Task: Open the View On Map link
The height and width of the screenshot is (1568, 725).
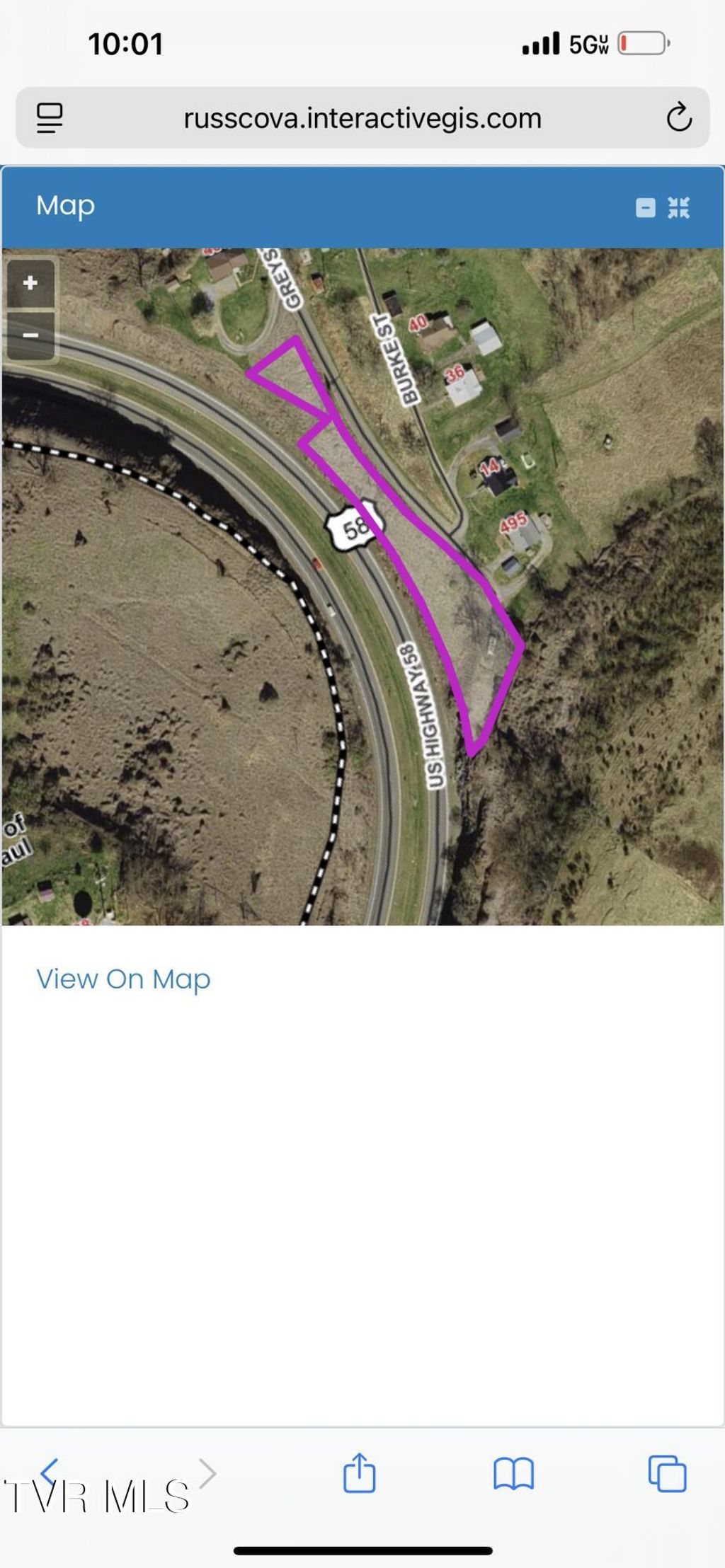Action: tap(123, 979)
